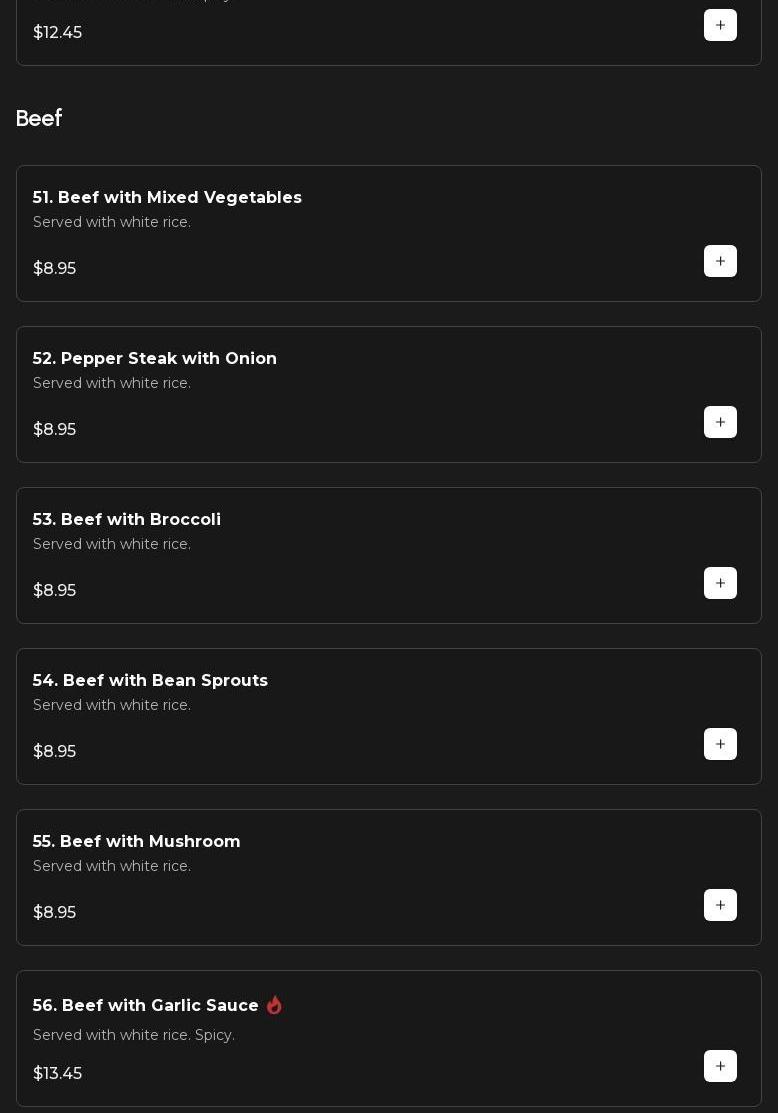The width and height of the screenshot is (778, 1113).
Task: Add the $12.45 item to order
Action: point(720,25)
